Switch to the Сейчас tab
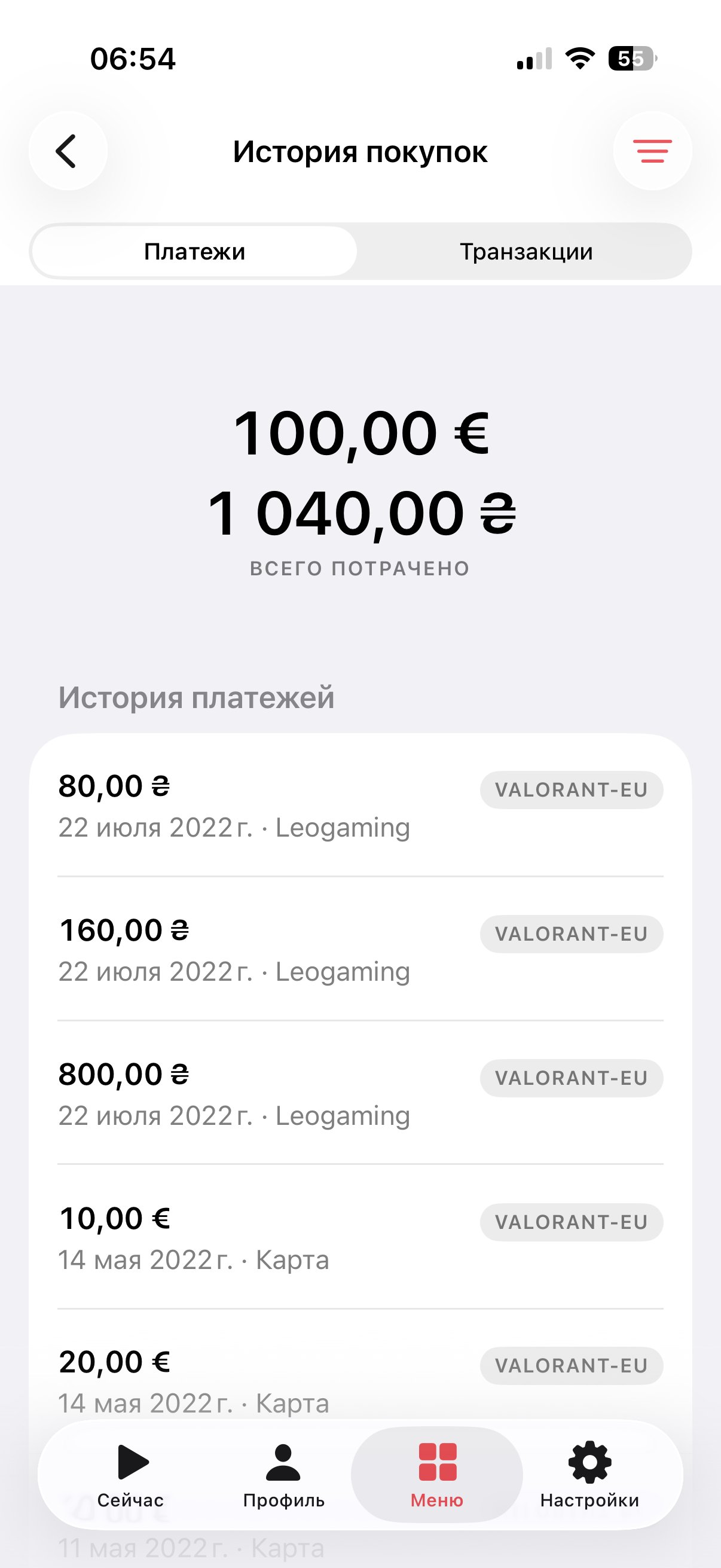 [130, 1475]
